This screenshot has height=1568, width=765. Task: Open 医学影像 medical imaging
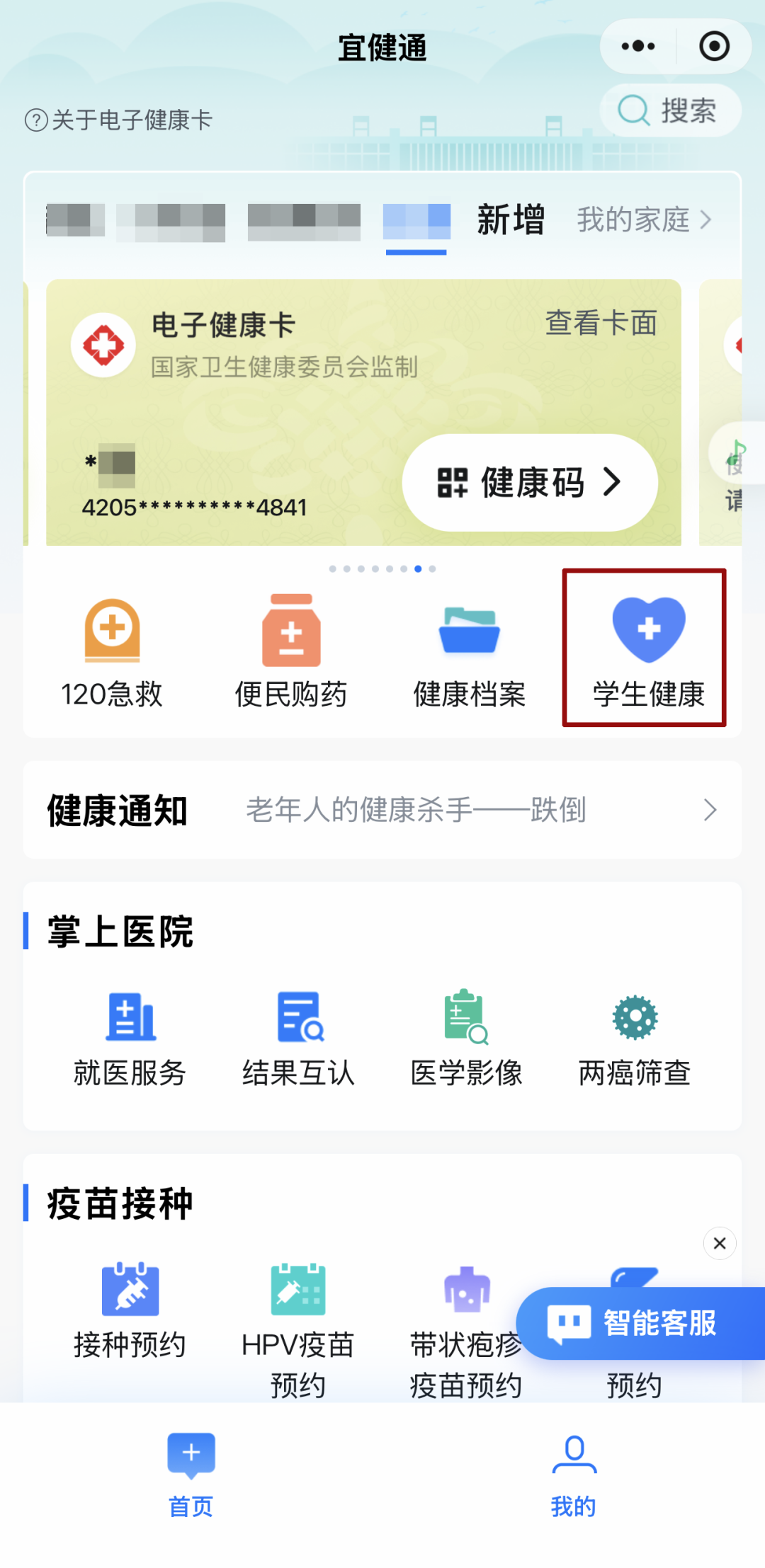click(466, 1039)
